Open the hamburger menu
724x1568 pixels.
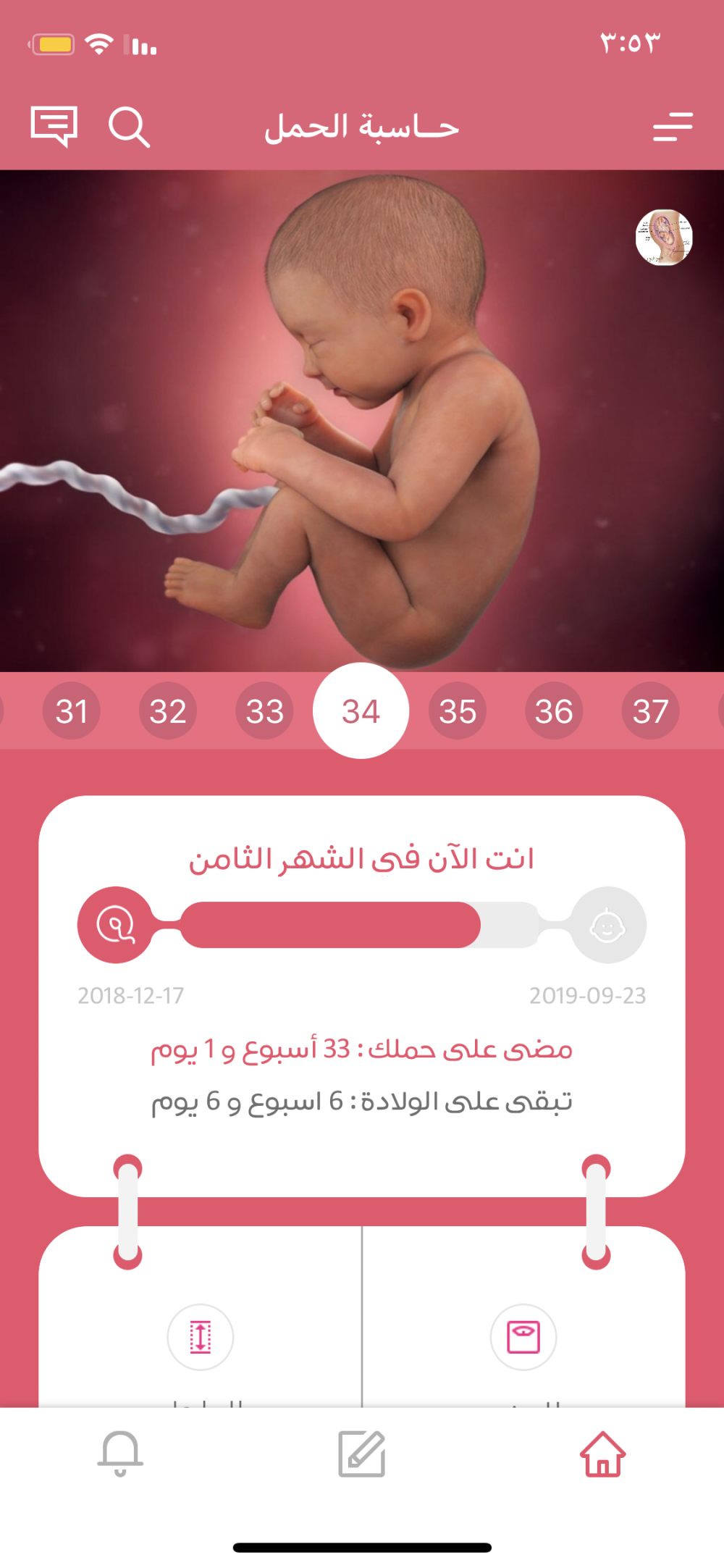tap(672, 127)
